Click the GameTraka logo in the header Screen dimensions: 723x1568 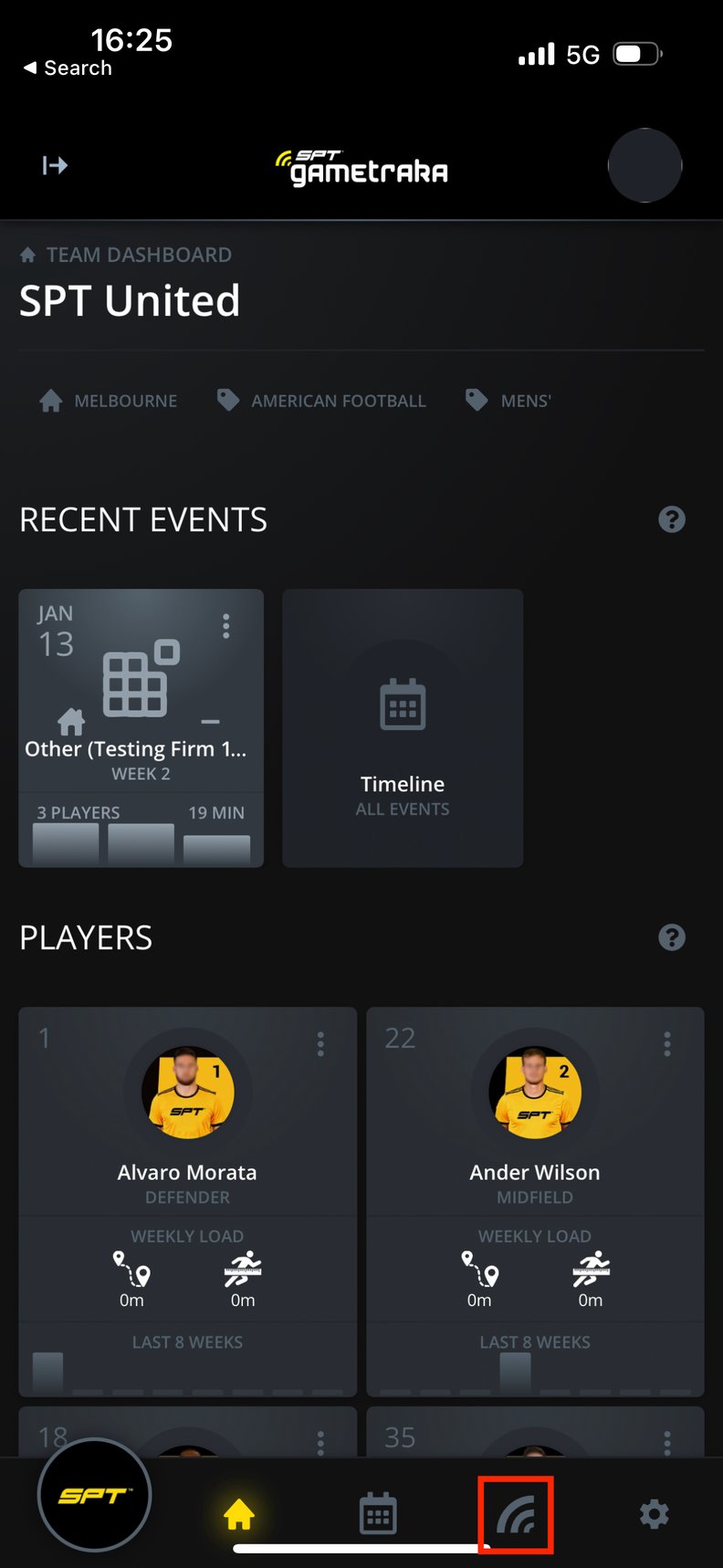pyautogui.click(x=361, y=167)
